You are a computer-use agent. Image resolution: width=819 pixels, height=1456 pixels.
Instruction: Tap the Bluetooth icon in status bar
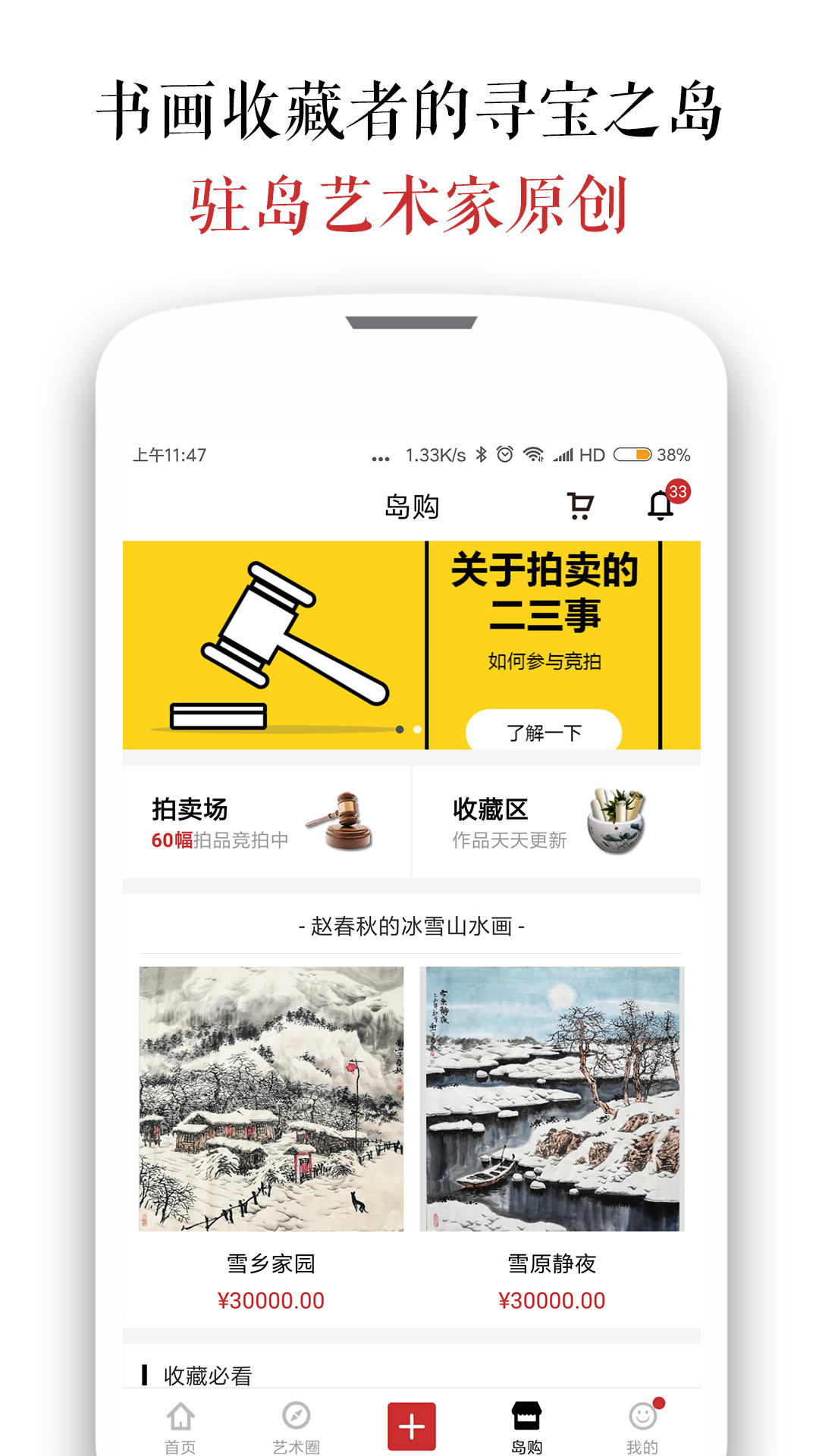481,455
